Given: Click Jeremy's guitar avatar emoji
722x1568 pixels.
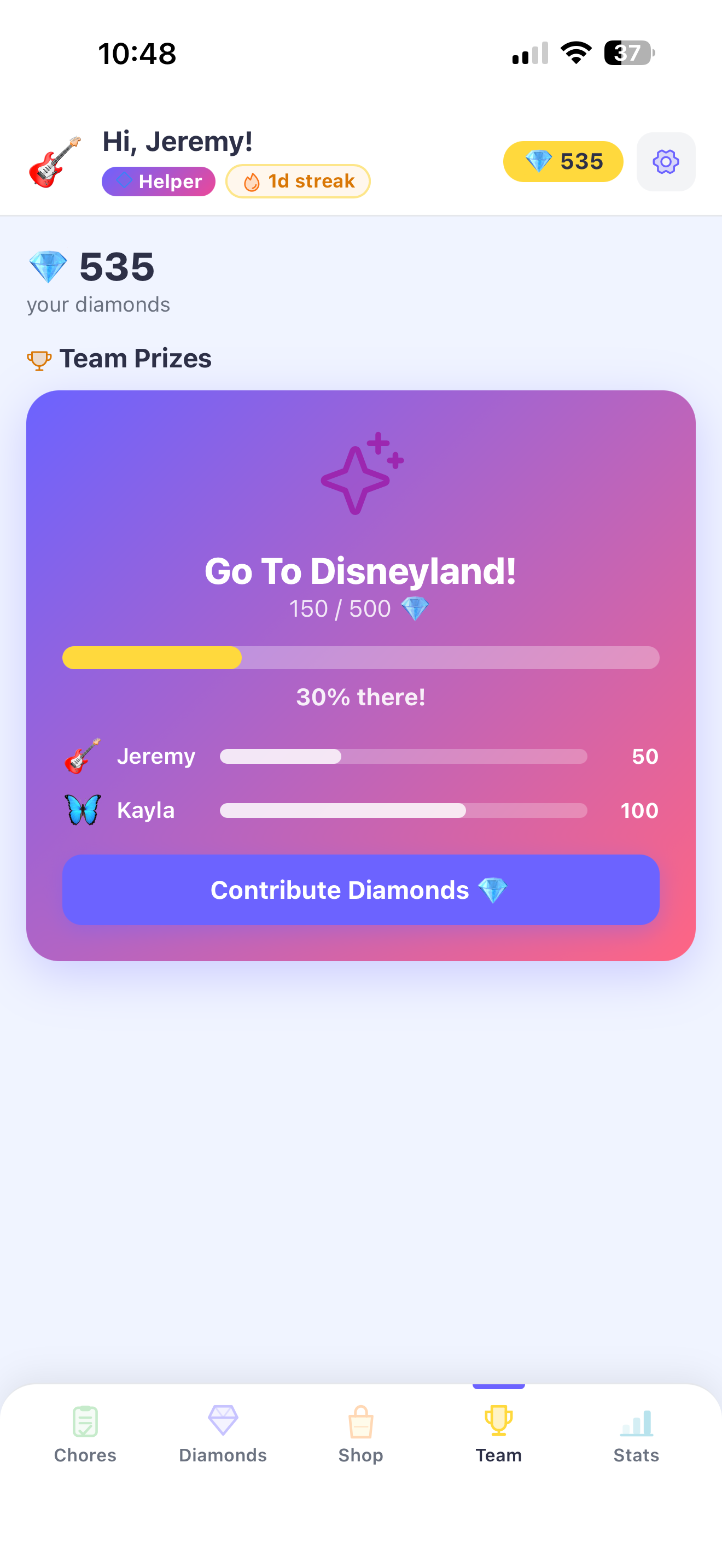Looking at the screenshot, I should [x=82, y=756].
